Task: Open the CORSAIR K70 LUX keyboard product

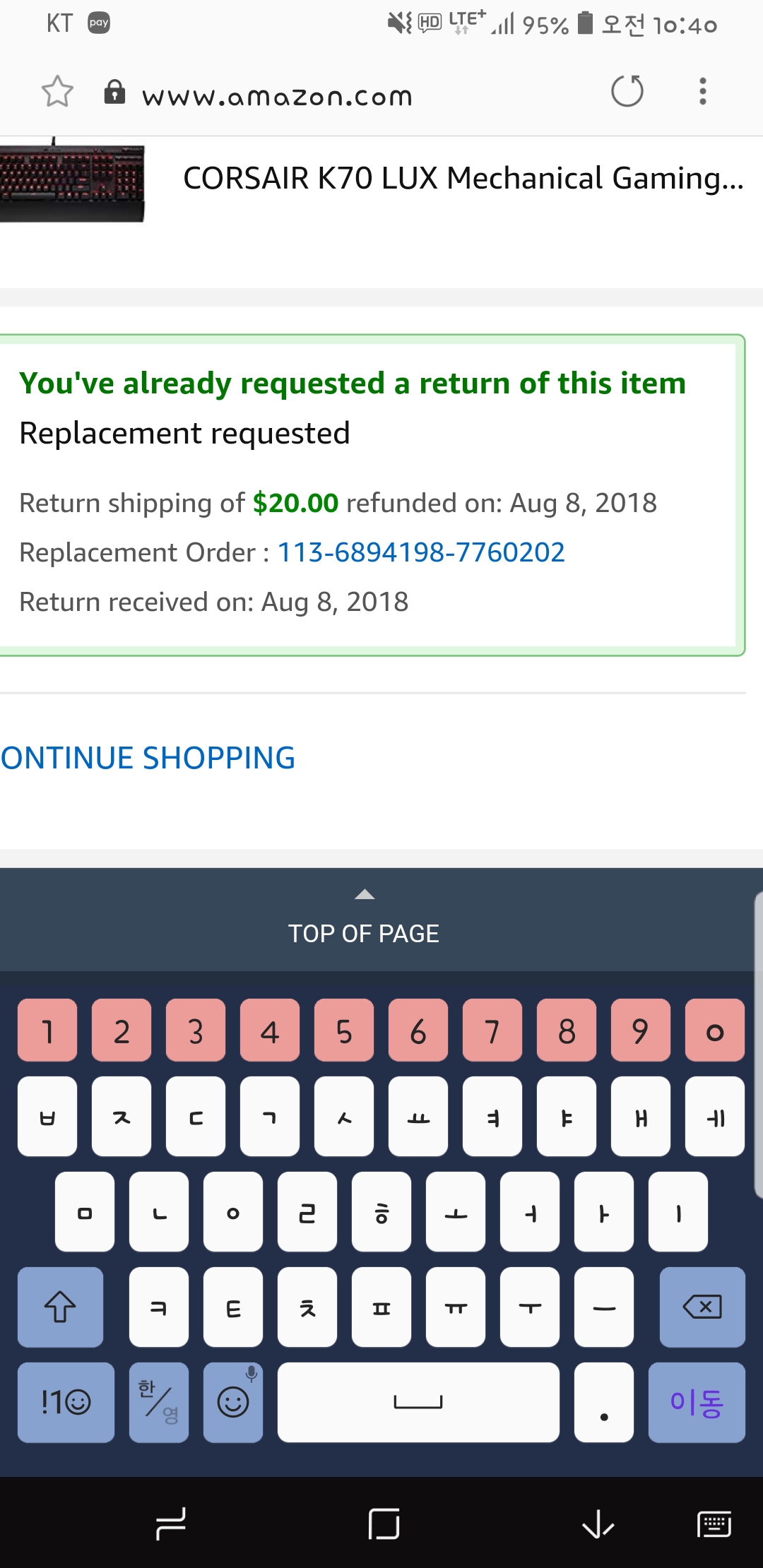Action: [x=463, y=179]
